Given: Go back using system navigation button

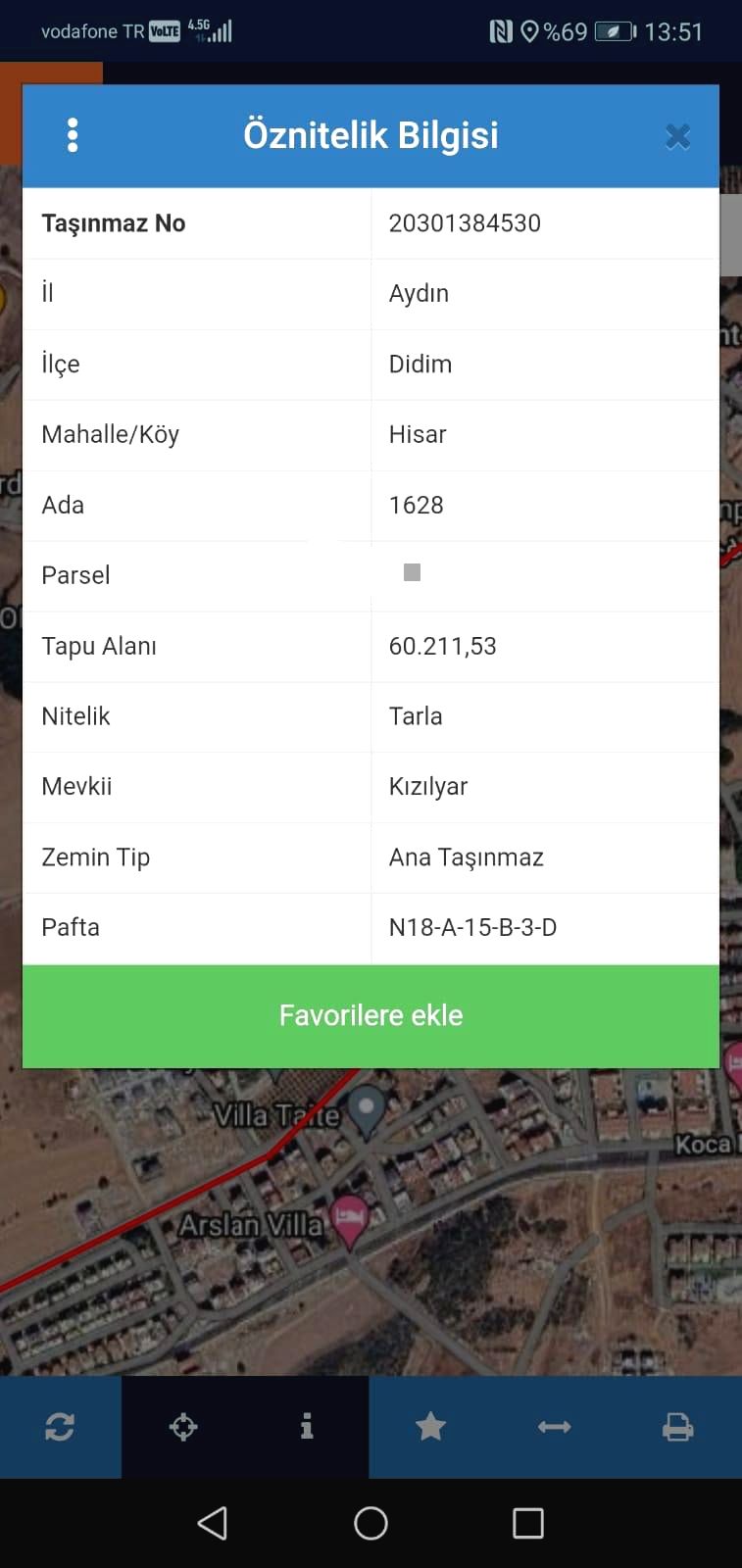Looking at the screenshot, I should click(x=213, y=1523).
